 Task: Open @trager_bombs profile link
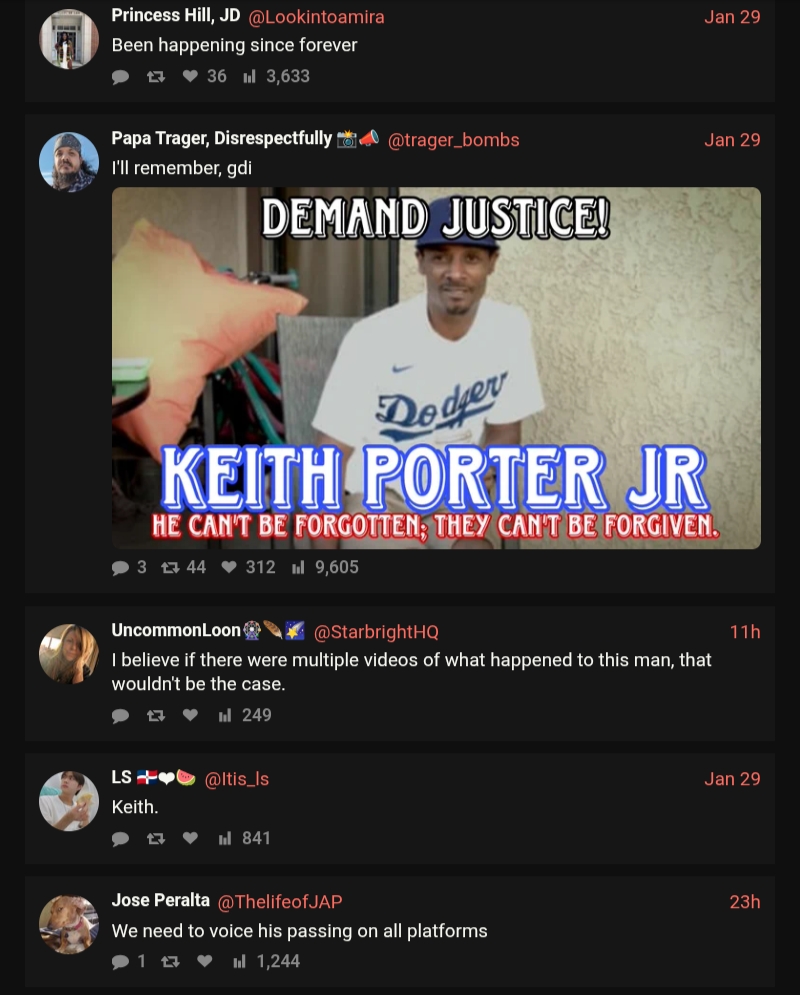(x=453, y=140)
